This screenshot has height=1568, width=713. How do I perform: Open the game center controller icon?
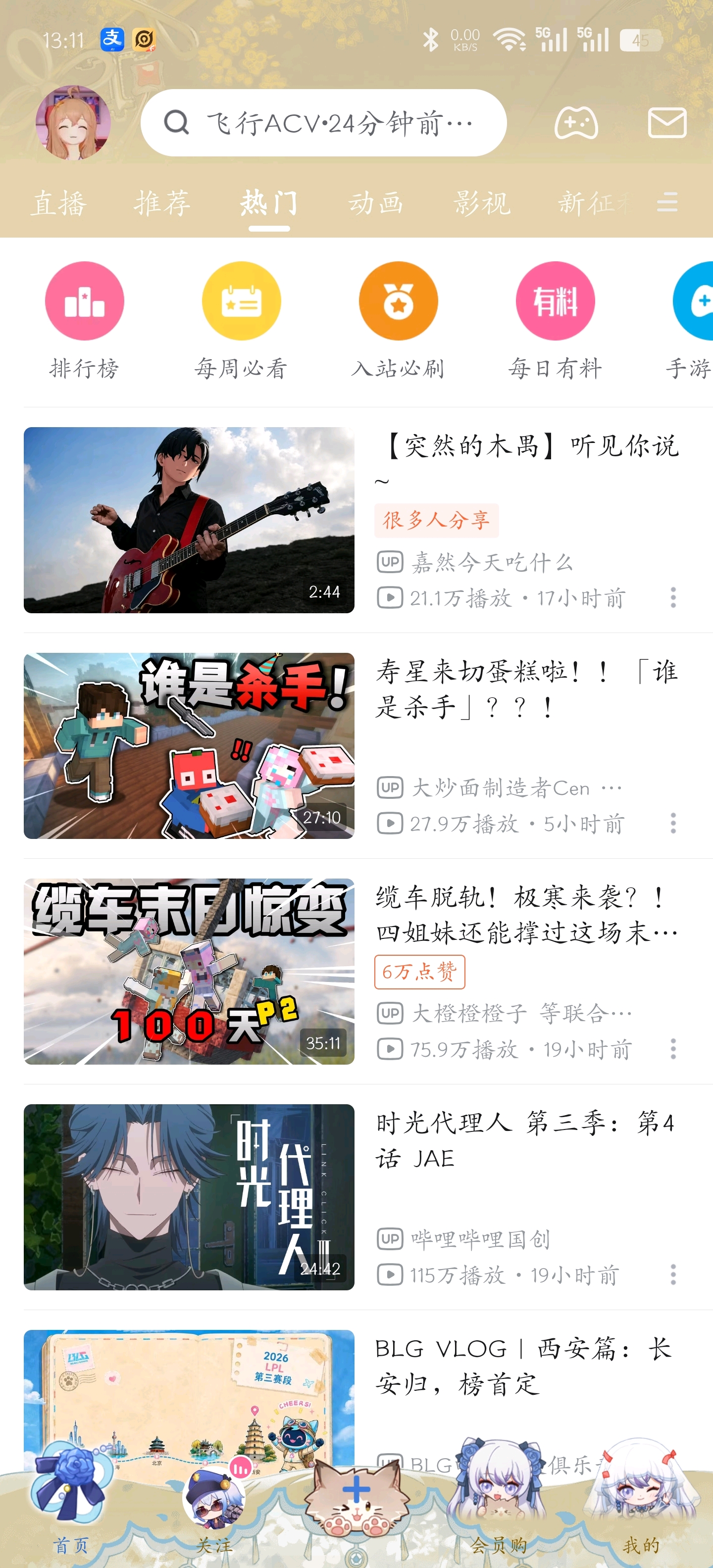(575, 123)
